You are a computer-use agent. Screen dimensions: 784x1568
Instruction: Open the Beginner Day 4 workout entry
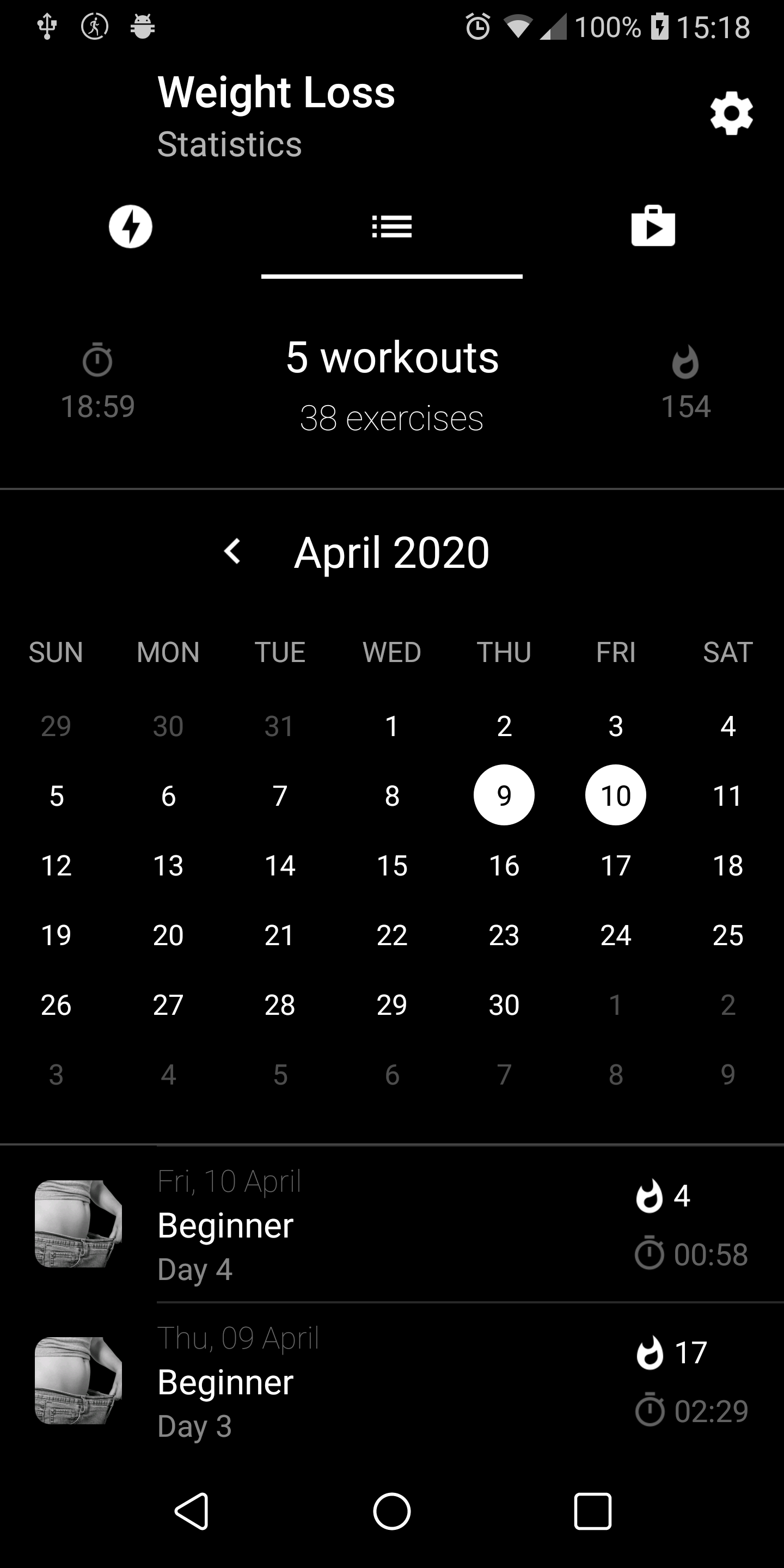tap(392, 1224)
